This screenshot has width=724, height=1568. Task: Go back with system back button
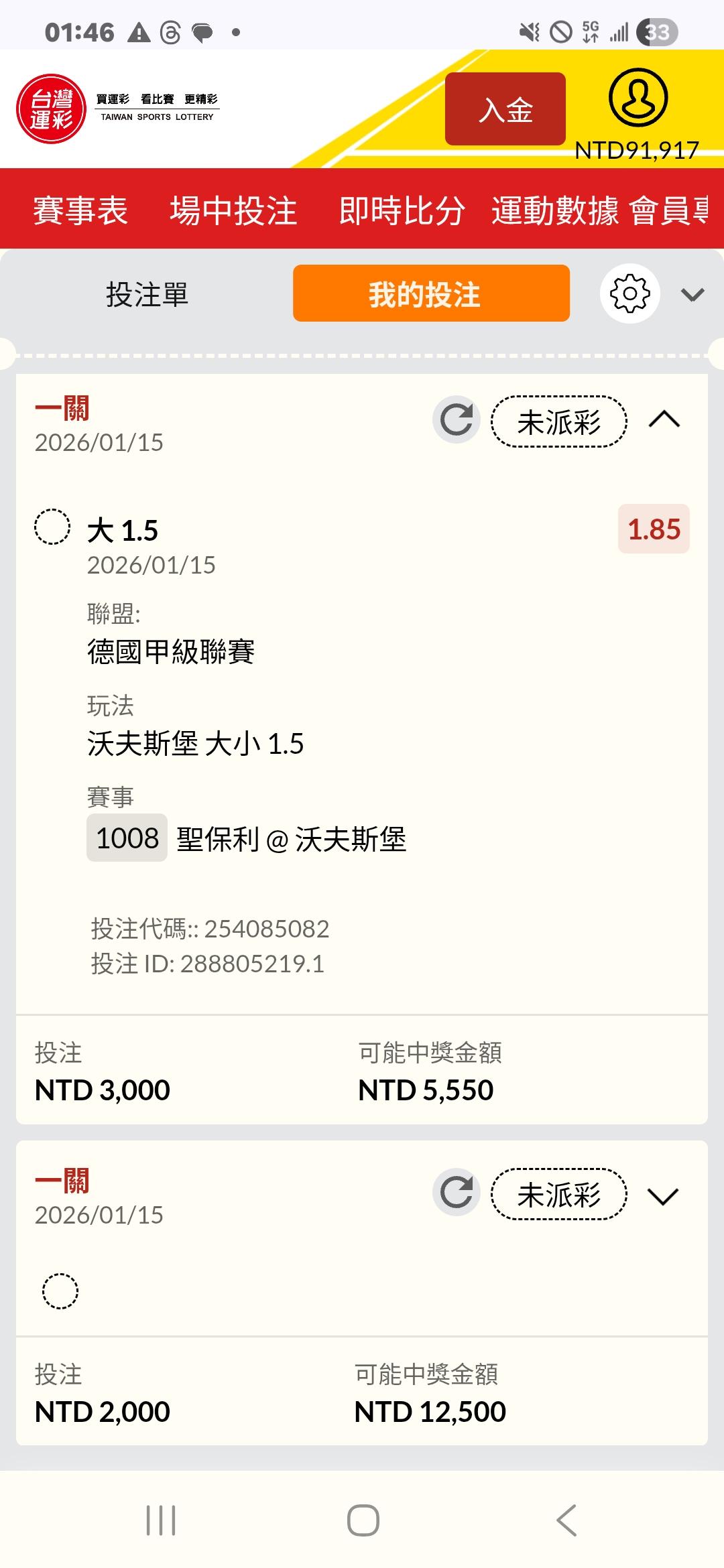click(566, 1520)
